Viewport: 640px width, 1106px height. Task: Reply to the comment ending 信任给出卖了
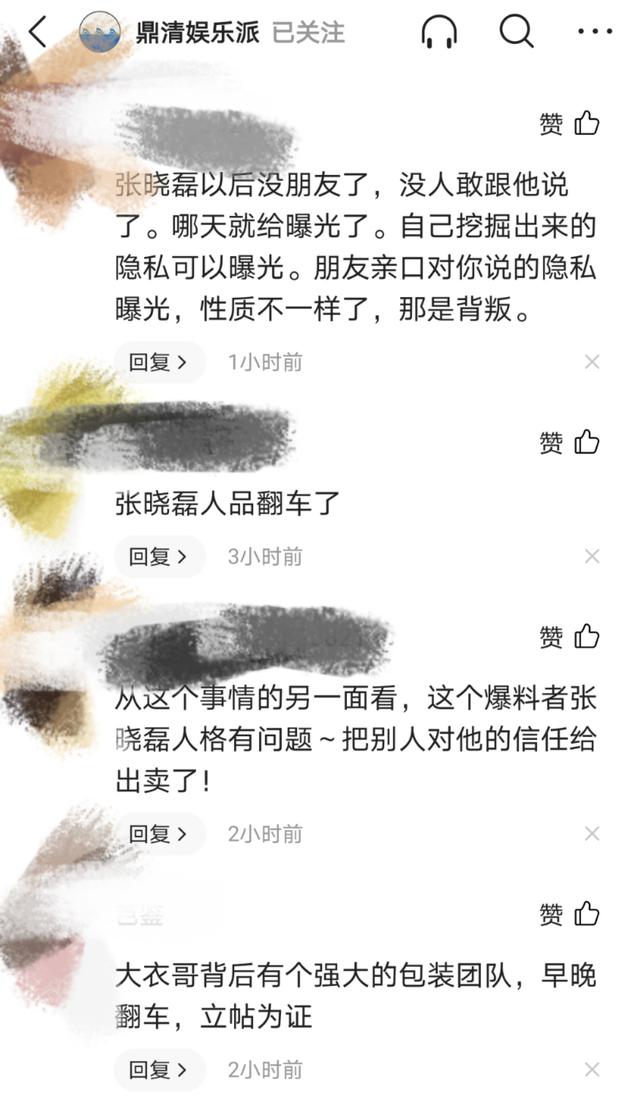point(158,834)
